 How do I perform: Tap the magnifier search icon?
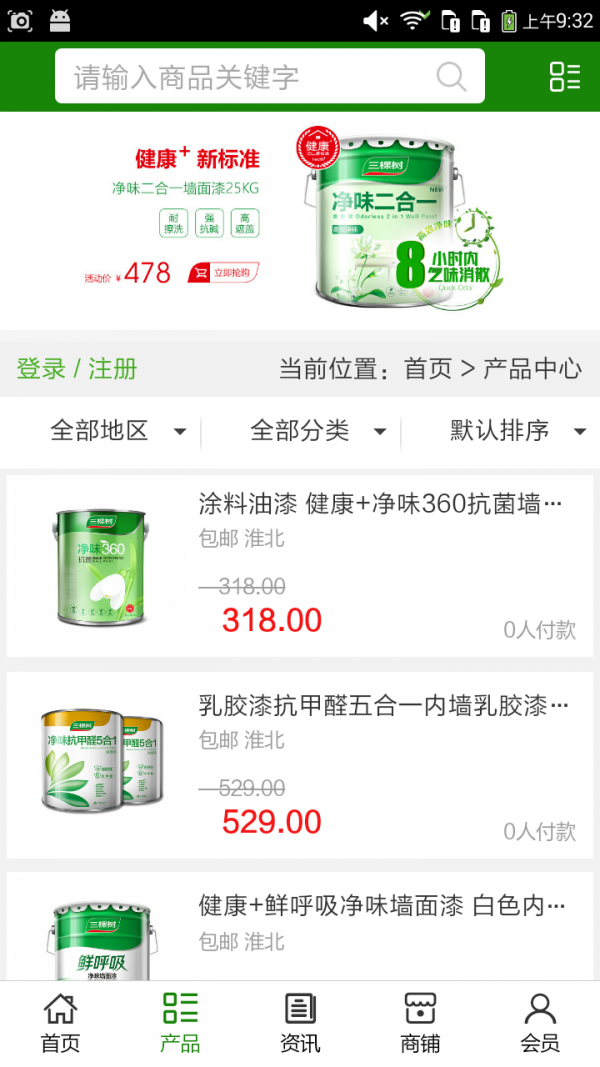[451, 77]
